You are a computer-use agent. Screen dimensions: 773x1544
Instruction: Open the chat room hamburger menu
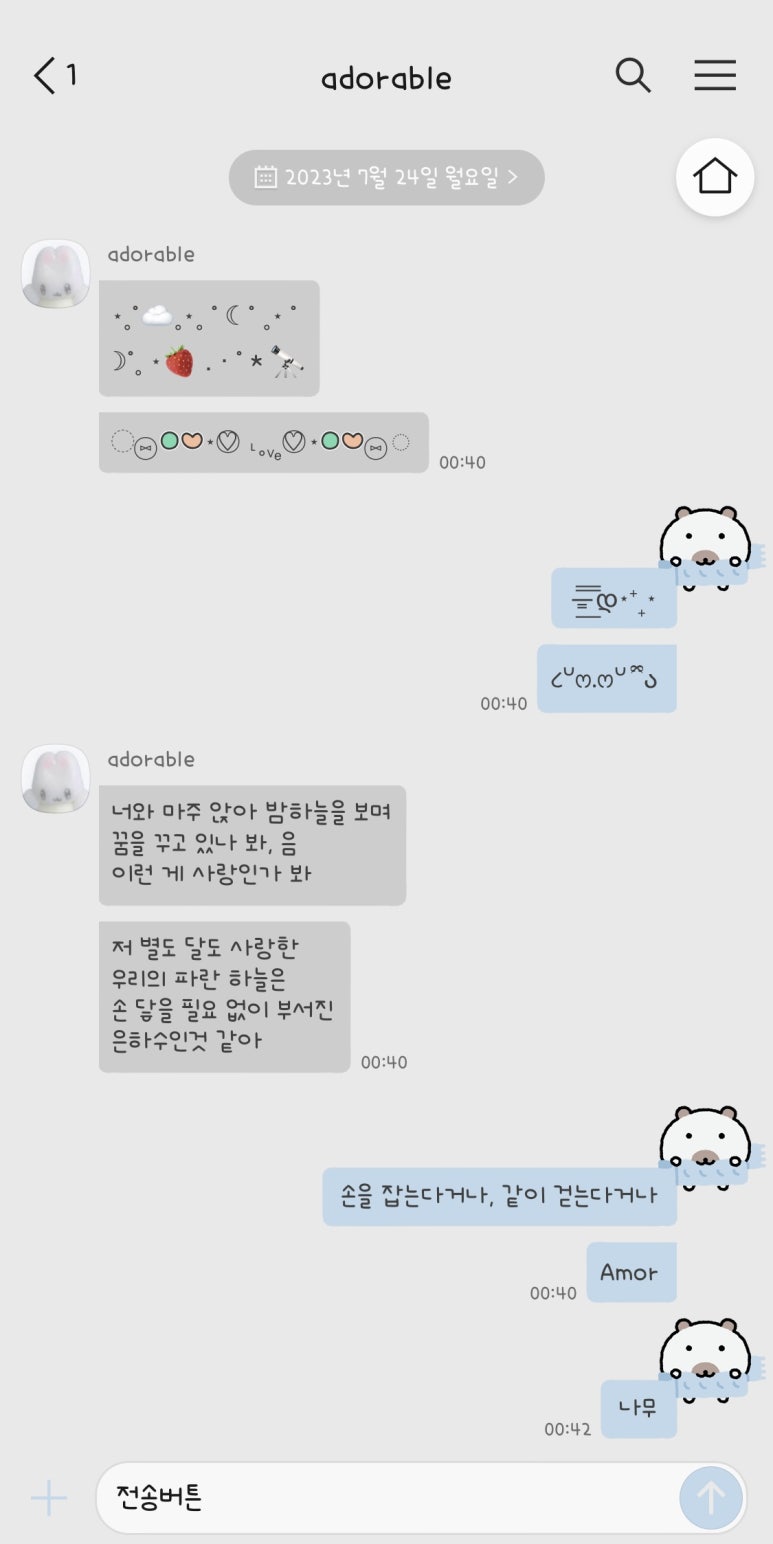tap(715, 76)
